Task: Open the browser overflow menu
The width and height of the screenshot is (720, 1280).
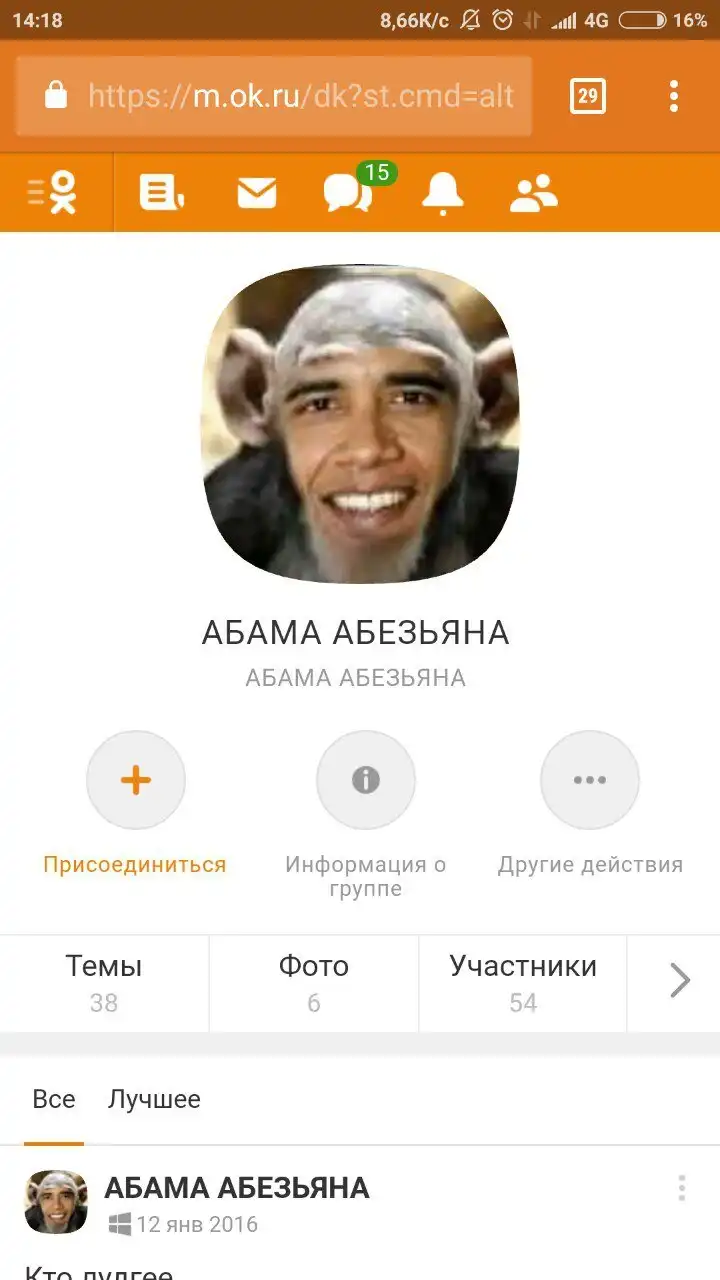Action: click(674, 96)
